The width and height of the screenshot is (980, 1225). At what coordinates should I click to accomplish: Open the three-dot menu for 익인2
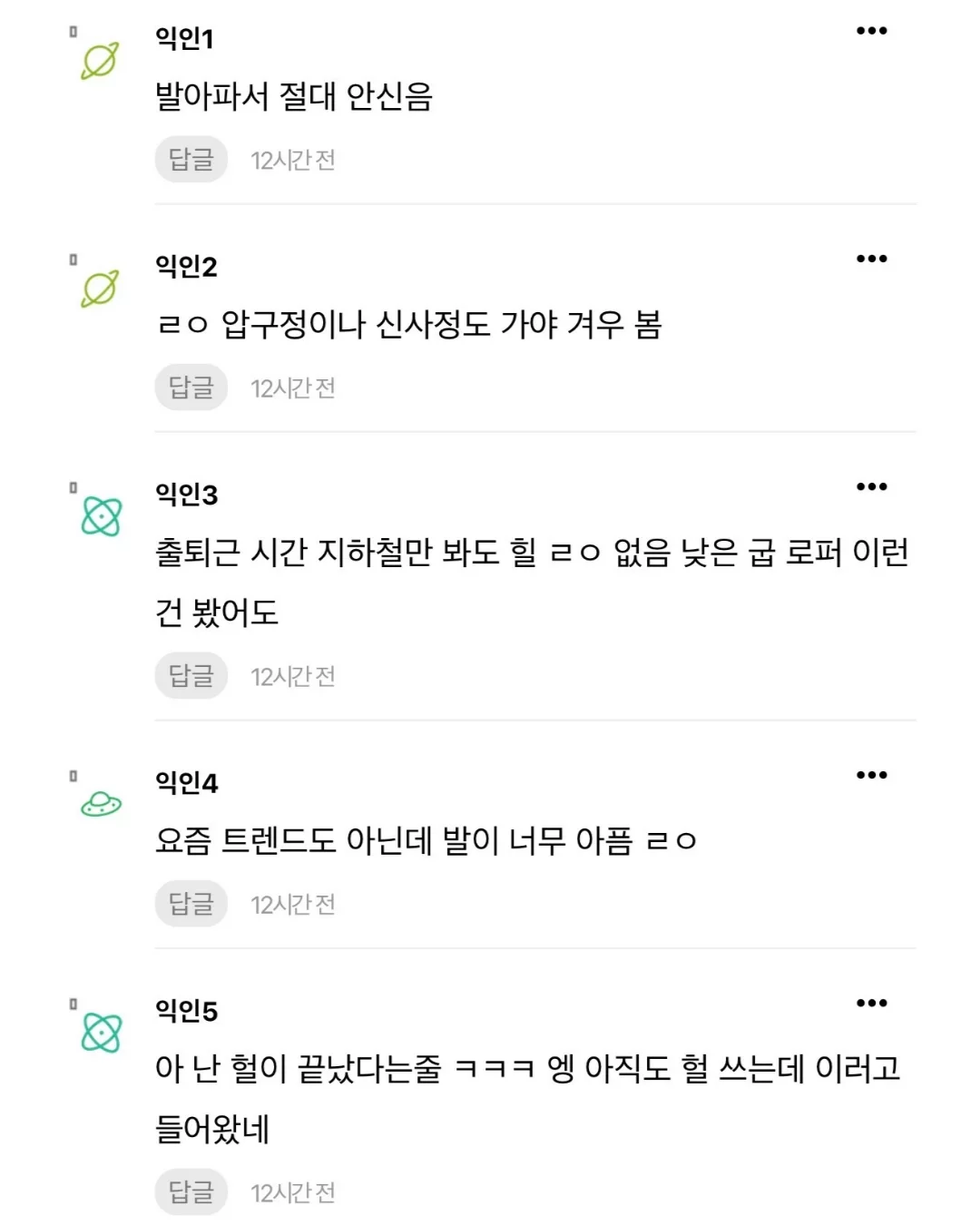[x=871, y=260]
